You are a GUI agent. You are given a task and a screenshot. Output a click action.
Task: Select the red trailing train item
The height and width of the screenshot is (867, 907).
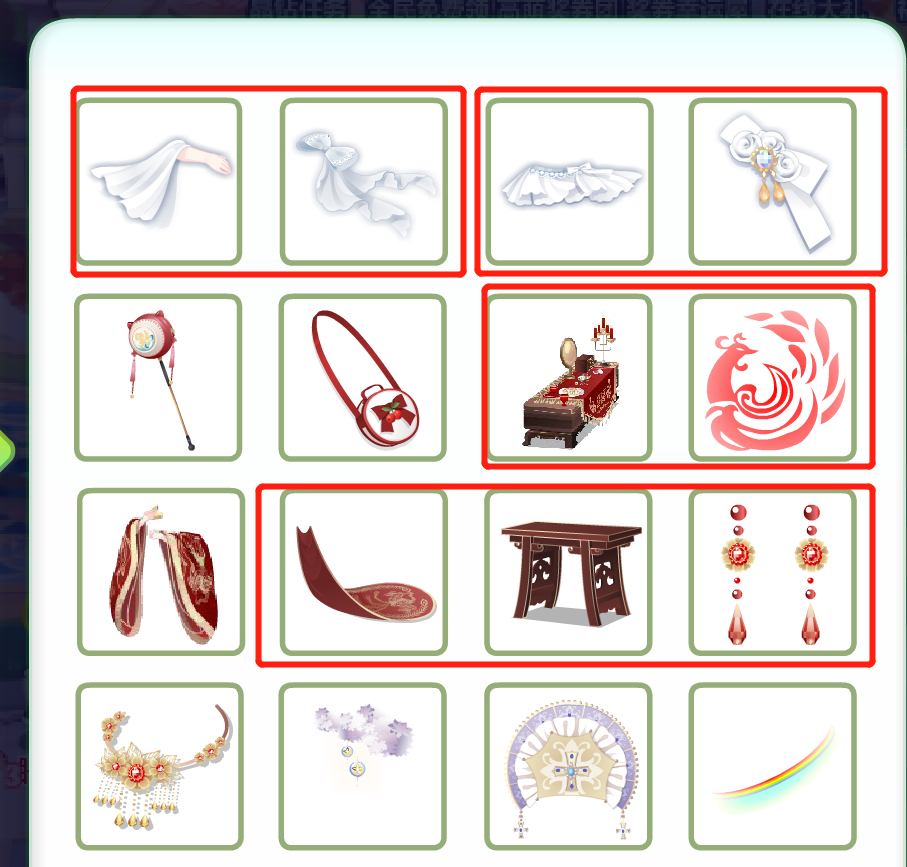pos(363,572)
